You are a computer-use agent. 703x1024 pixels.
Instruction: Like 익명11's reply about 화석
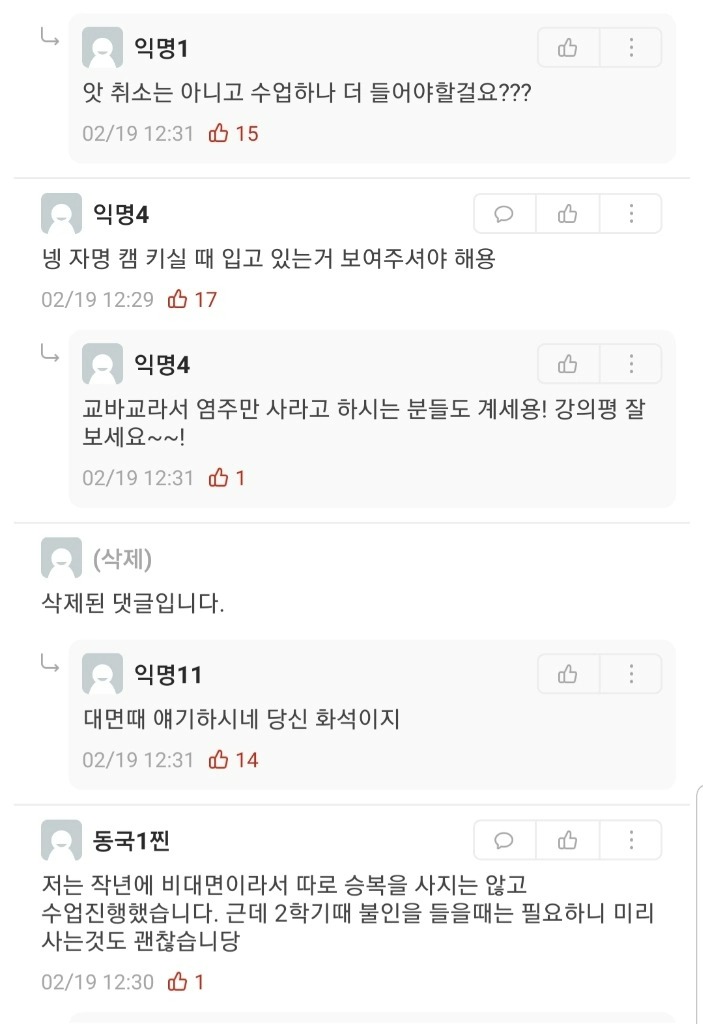[568, 674]
